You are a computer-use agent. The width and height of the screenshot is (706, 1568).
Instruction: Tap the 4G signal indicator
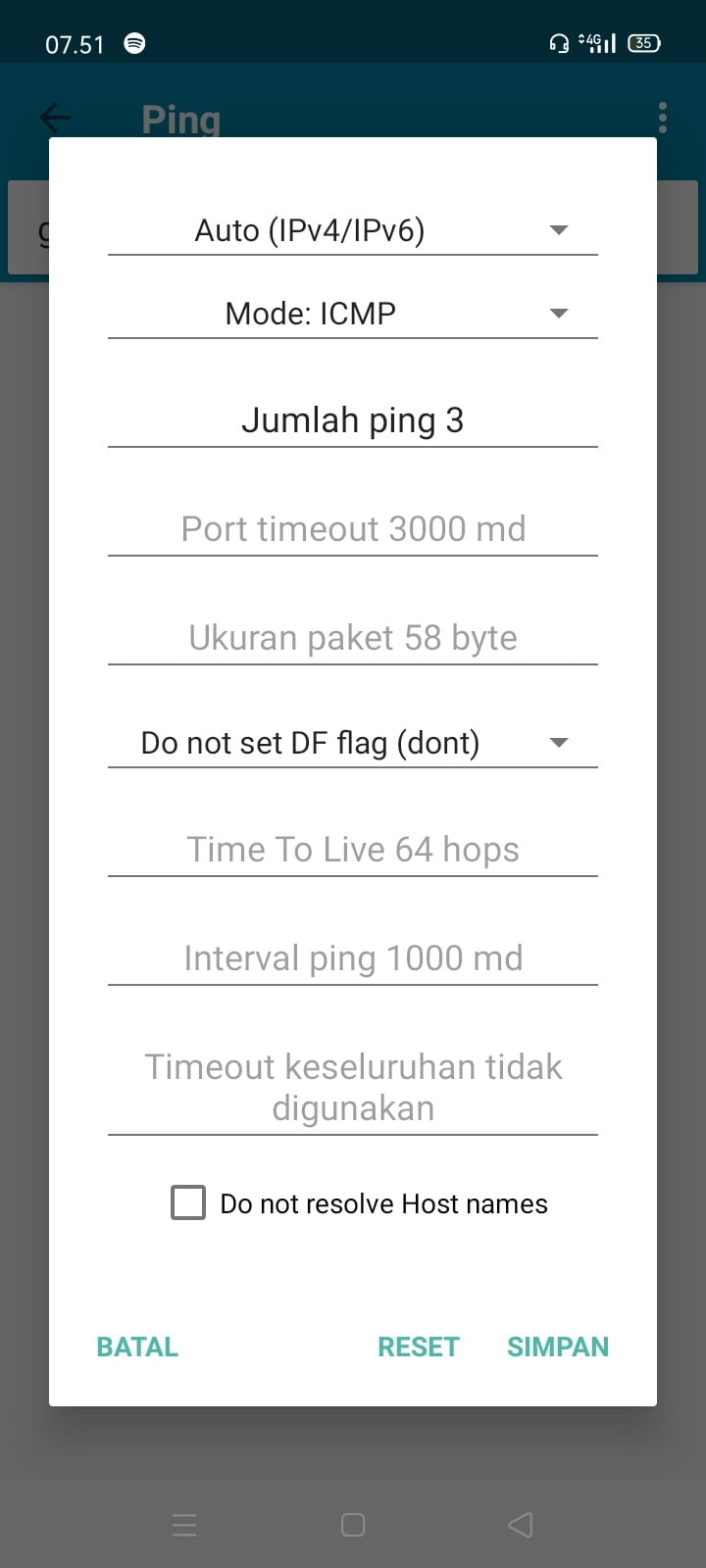point(598,43)
